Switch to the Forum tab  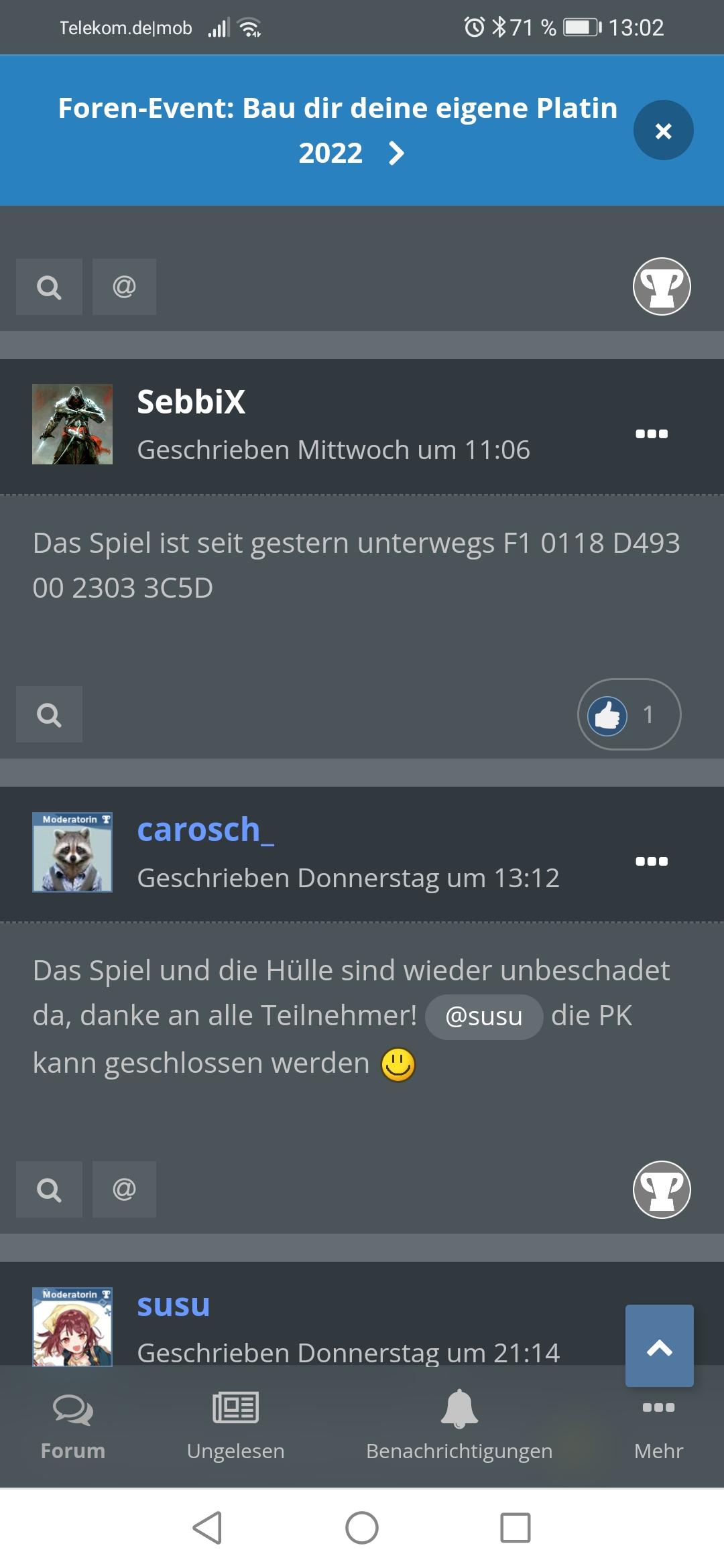click(73, 1425)
